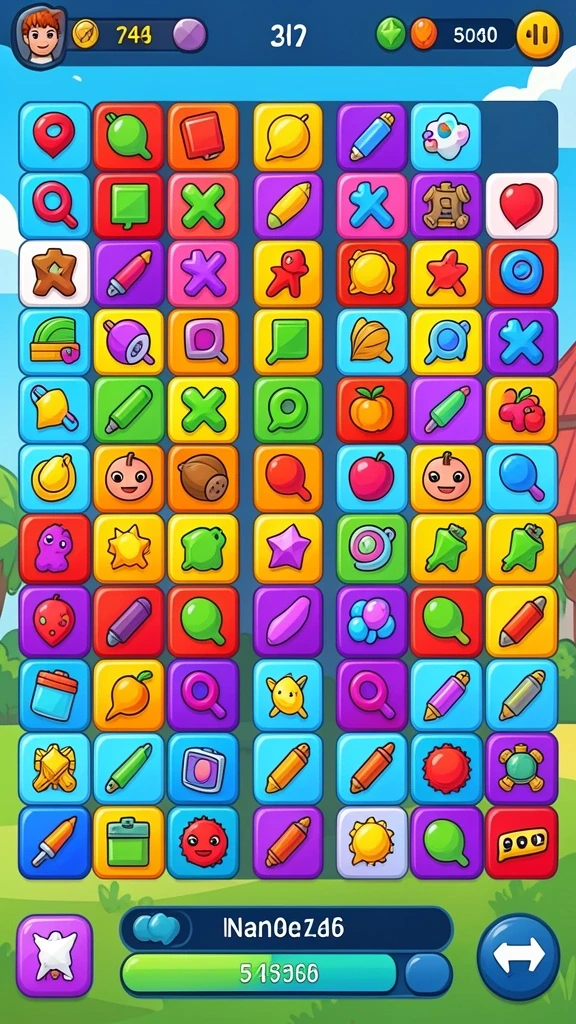The image size is (576, 1024).
Task: Select the orange pumpkin tile
Action: click(x=372, y=411)
